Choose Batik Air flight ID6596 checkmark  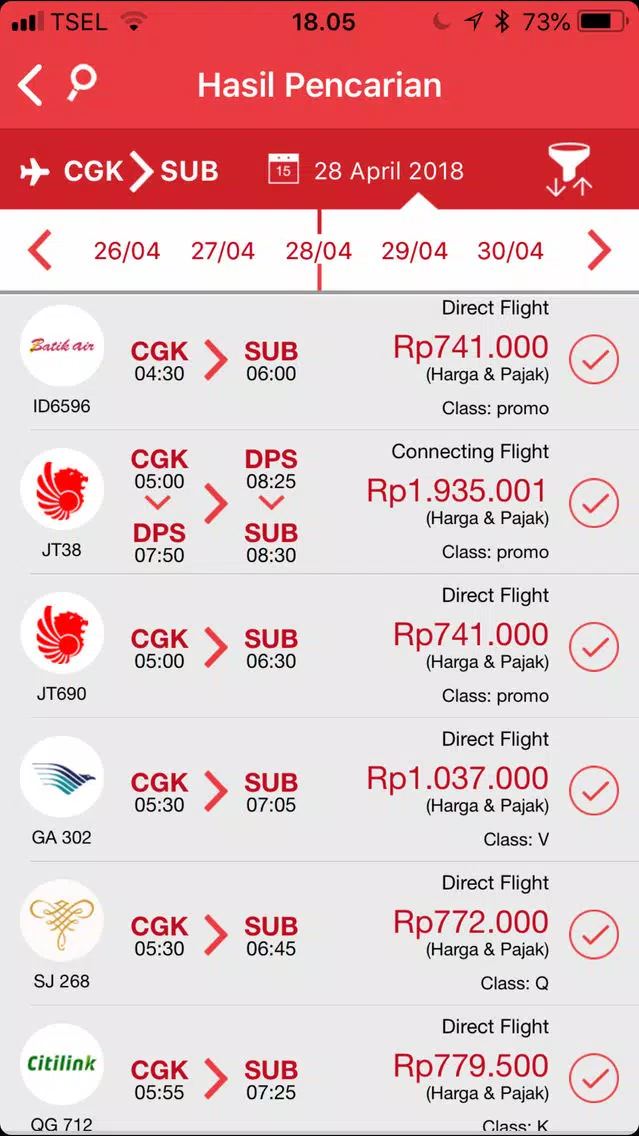(594, 359)
